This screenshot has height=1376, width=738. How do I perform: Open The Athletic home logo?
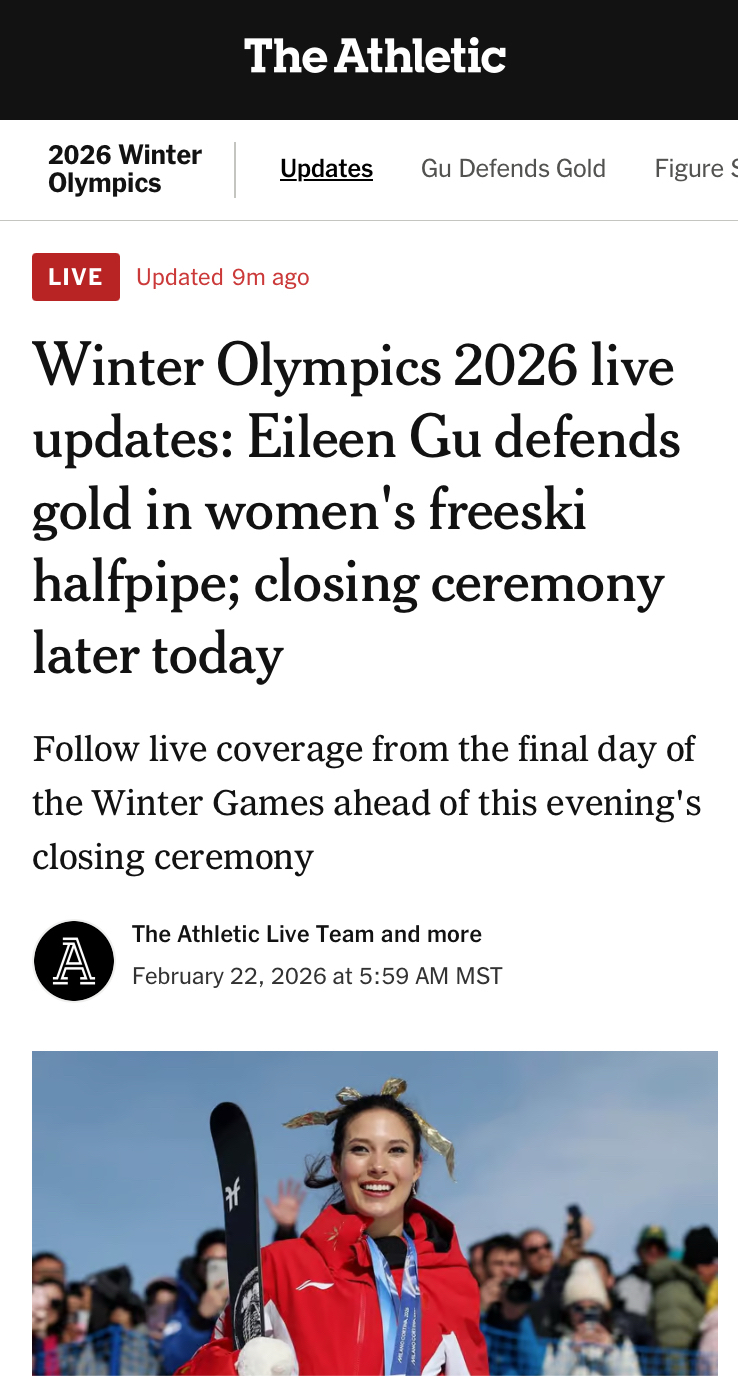375,57
